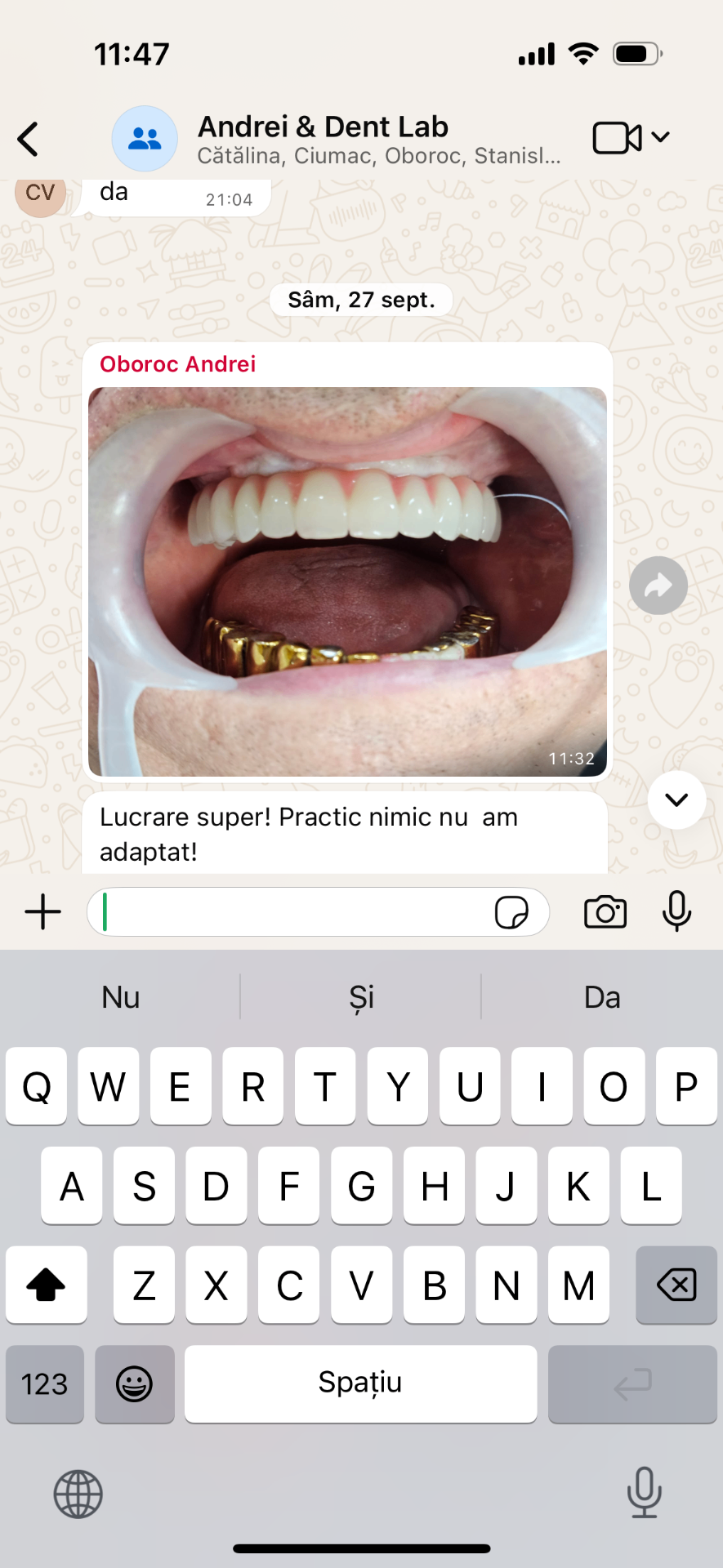
Task: Switch keyboard to numbers with 123 key
Action: tap(44, 1383)
